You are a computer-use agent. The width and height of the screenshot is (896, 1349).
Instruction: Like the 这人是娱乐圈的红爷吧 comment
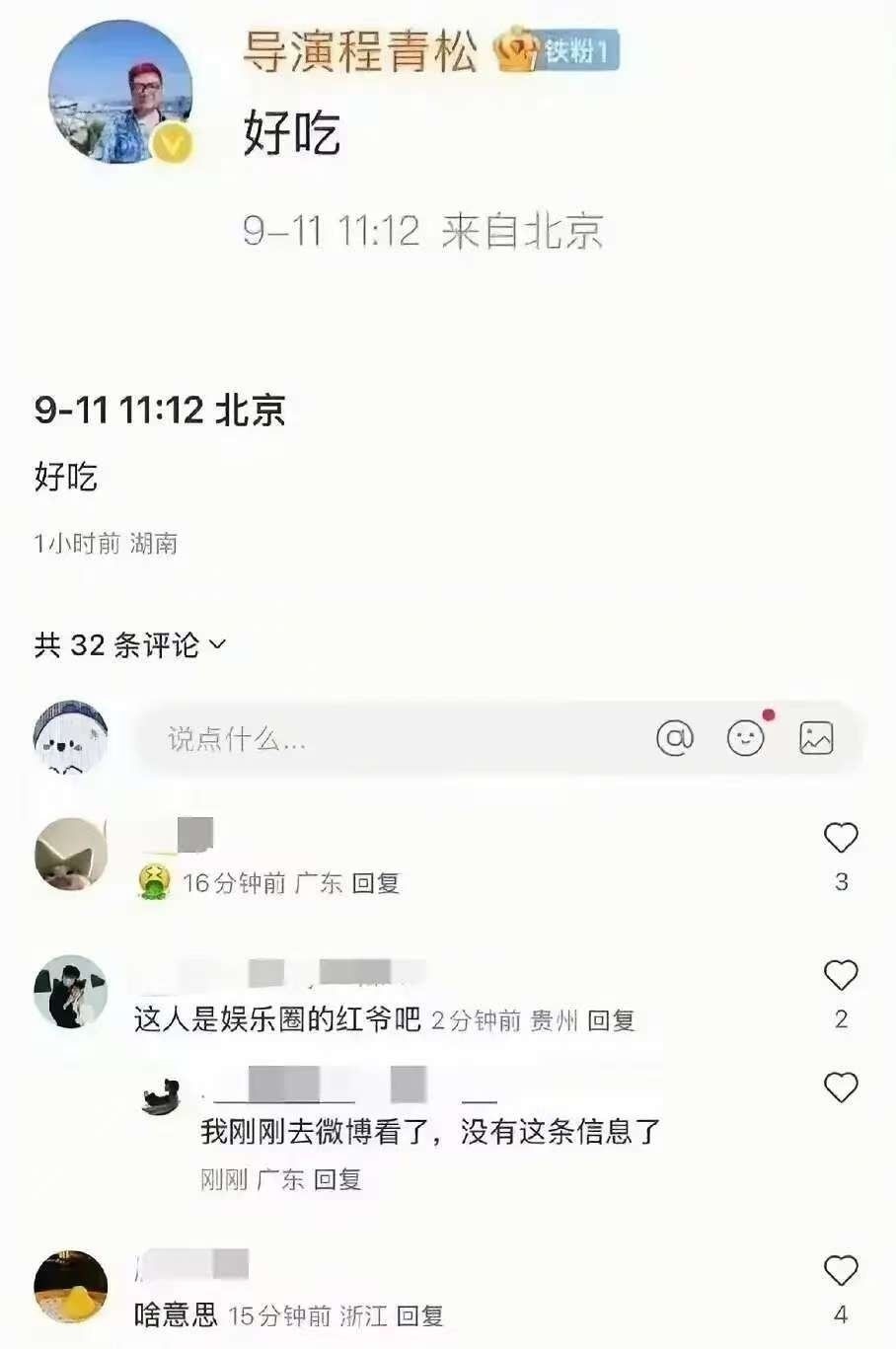tap(841, 975)
